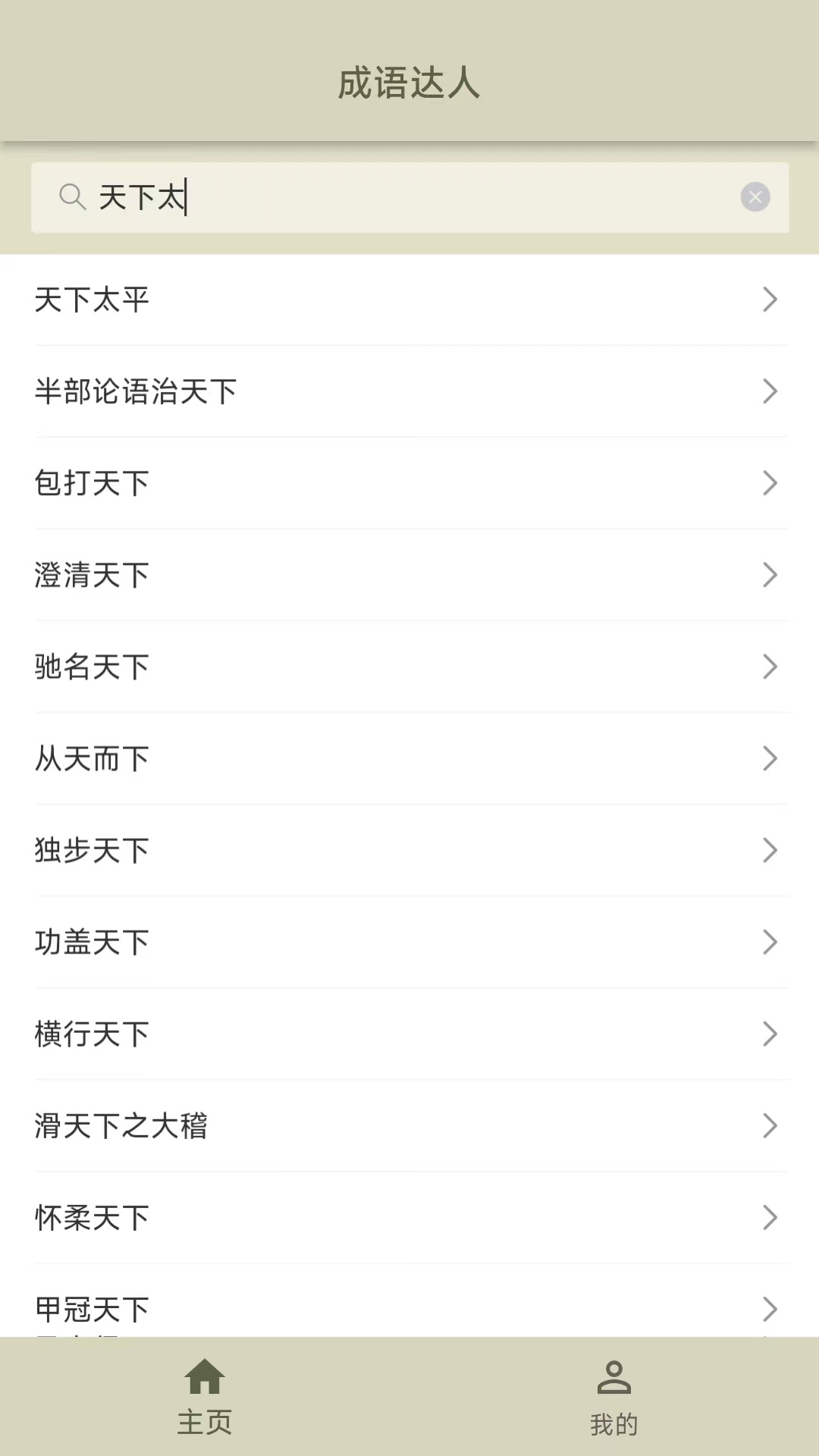Viewport: 819px width, 1456px height.
Task: Select the chevron next to 怀柔天下
Action: pos(770,1218)
